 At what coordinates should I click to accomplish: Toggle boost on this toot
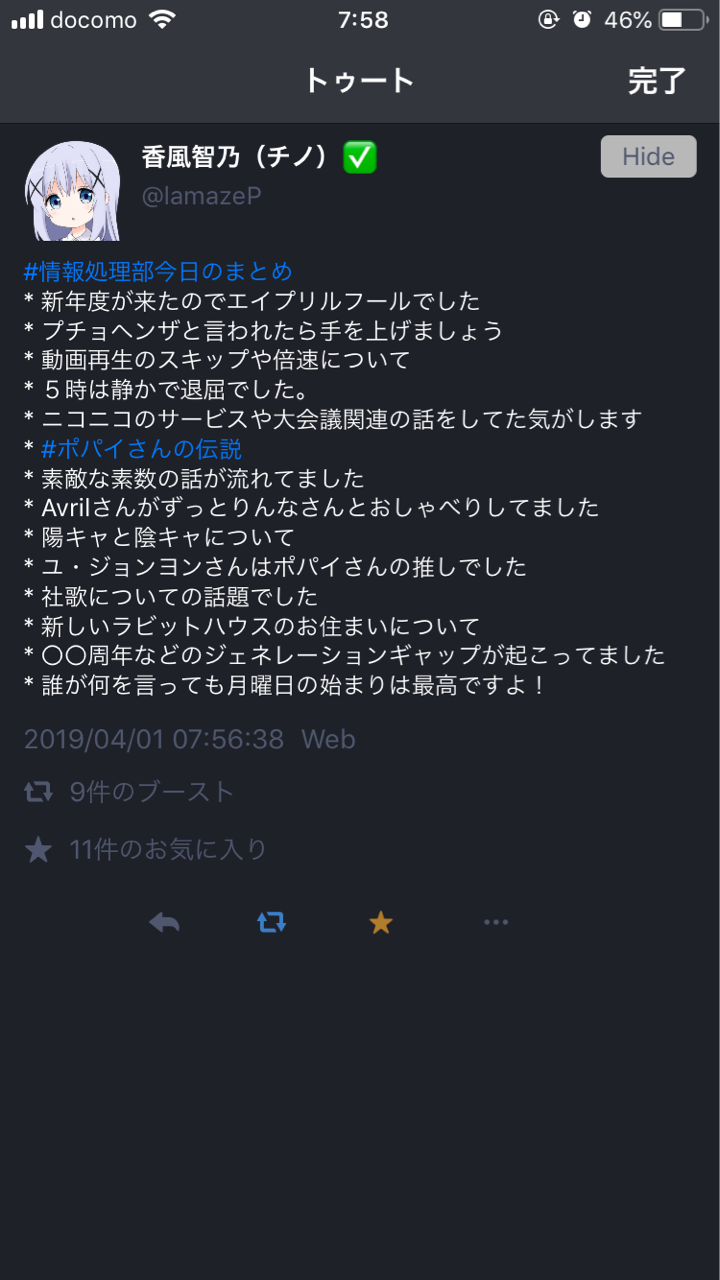point(271,922)
